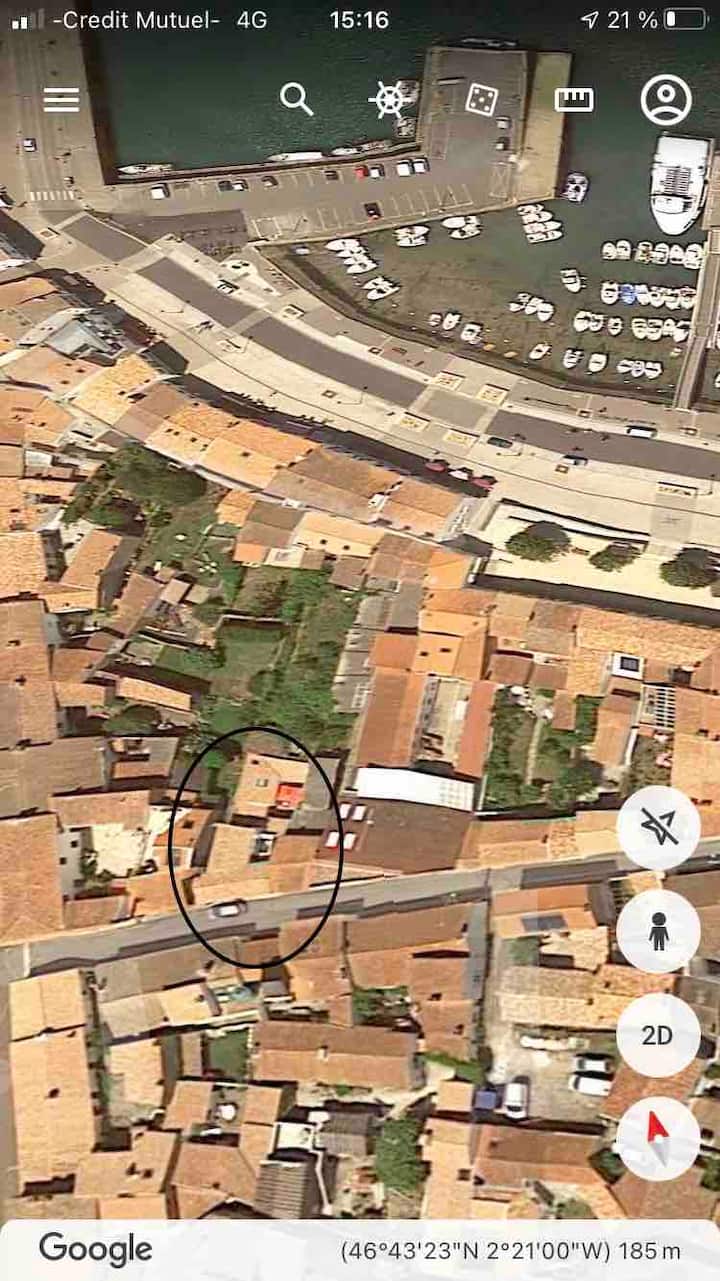
Task: Reset orientation with the compass button
Action: pyautogui.click(x=657, y=1138)
